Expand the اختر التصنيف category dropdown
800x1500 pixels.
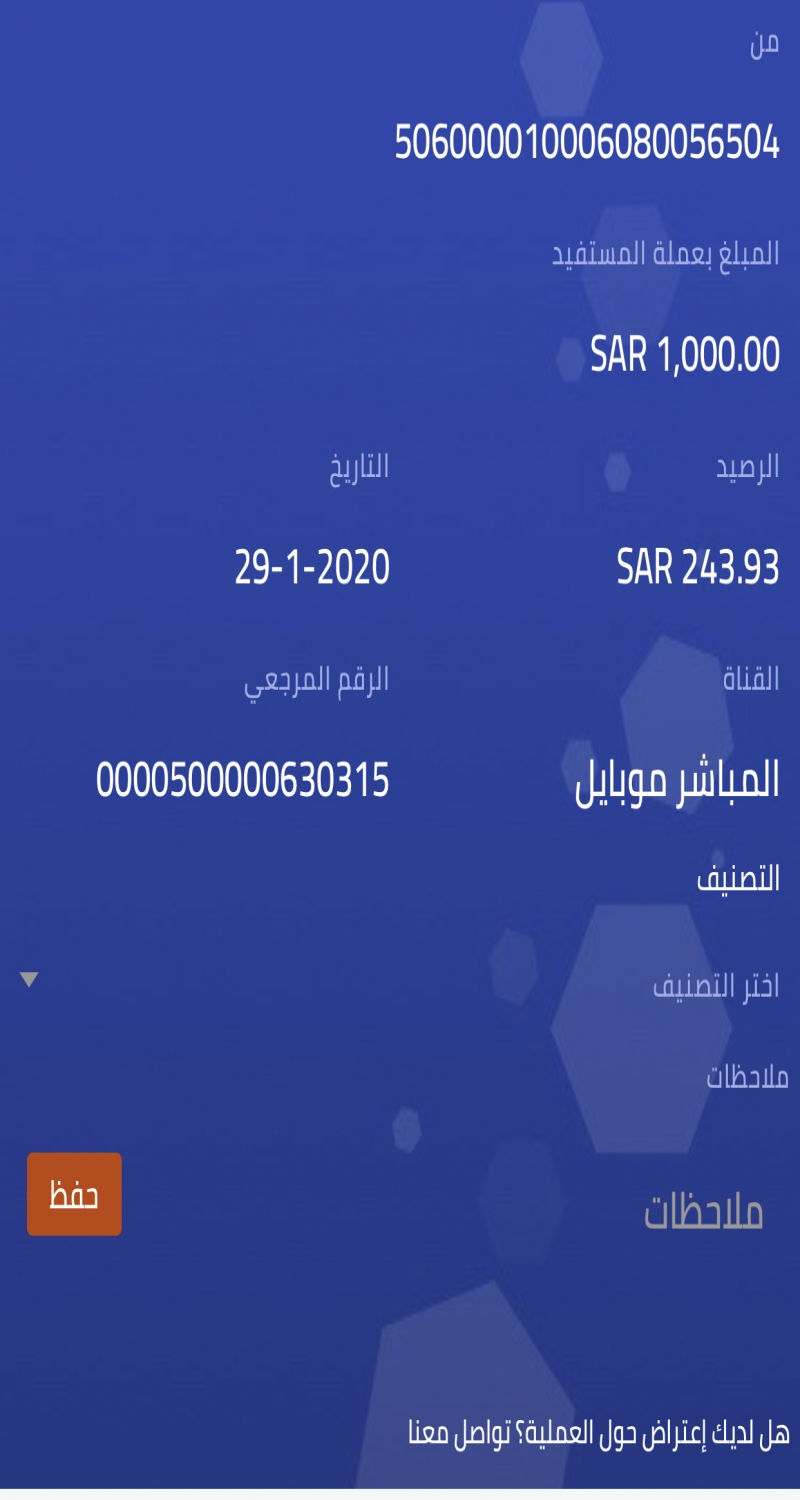400,984
